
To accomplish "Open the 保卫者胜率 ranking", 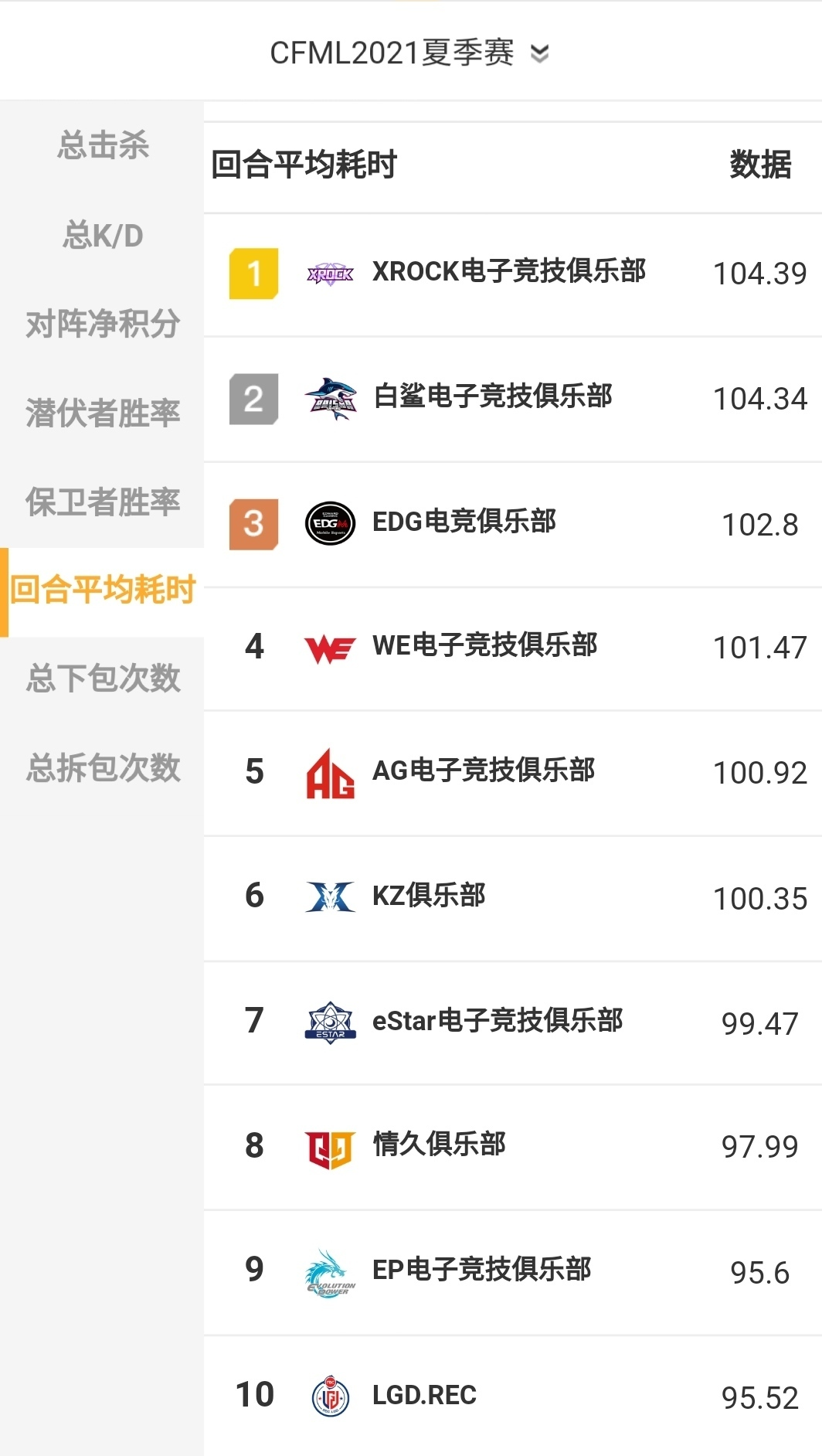I will coord(103,502).
